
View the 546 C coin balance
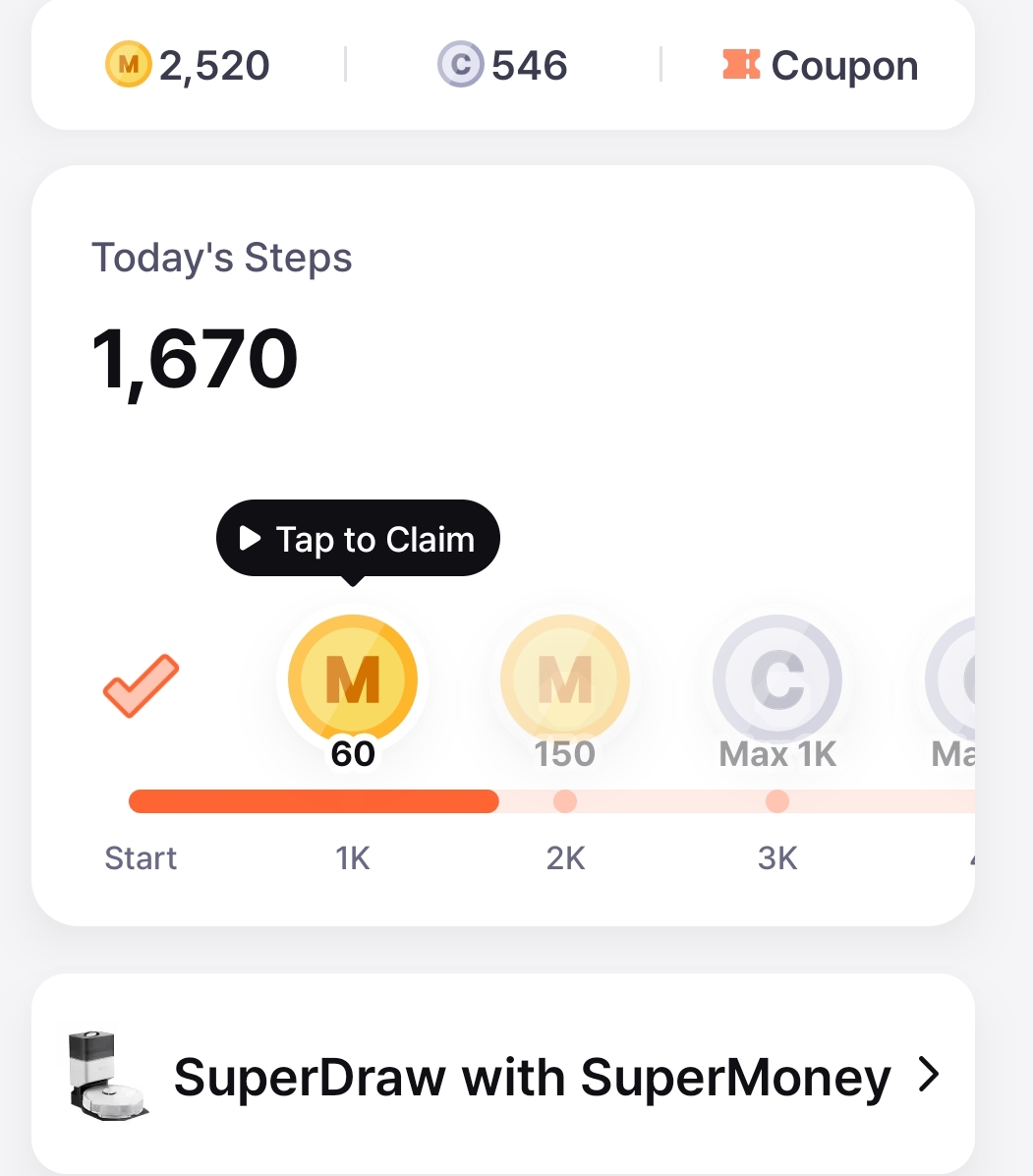502,66
